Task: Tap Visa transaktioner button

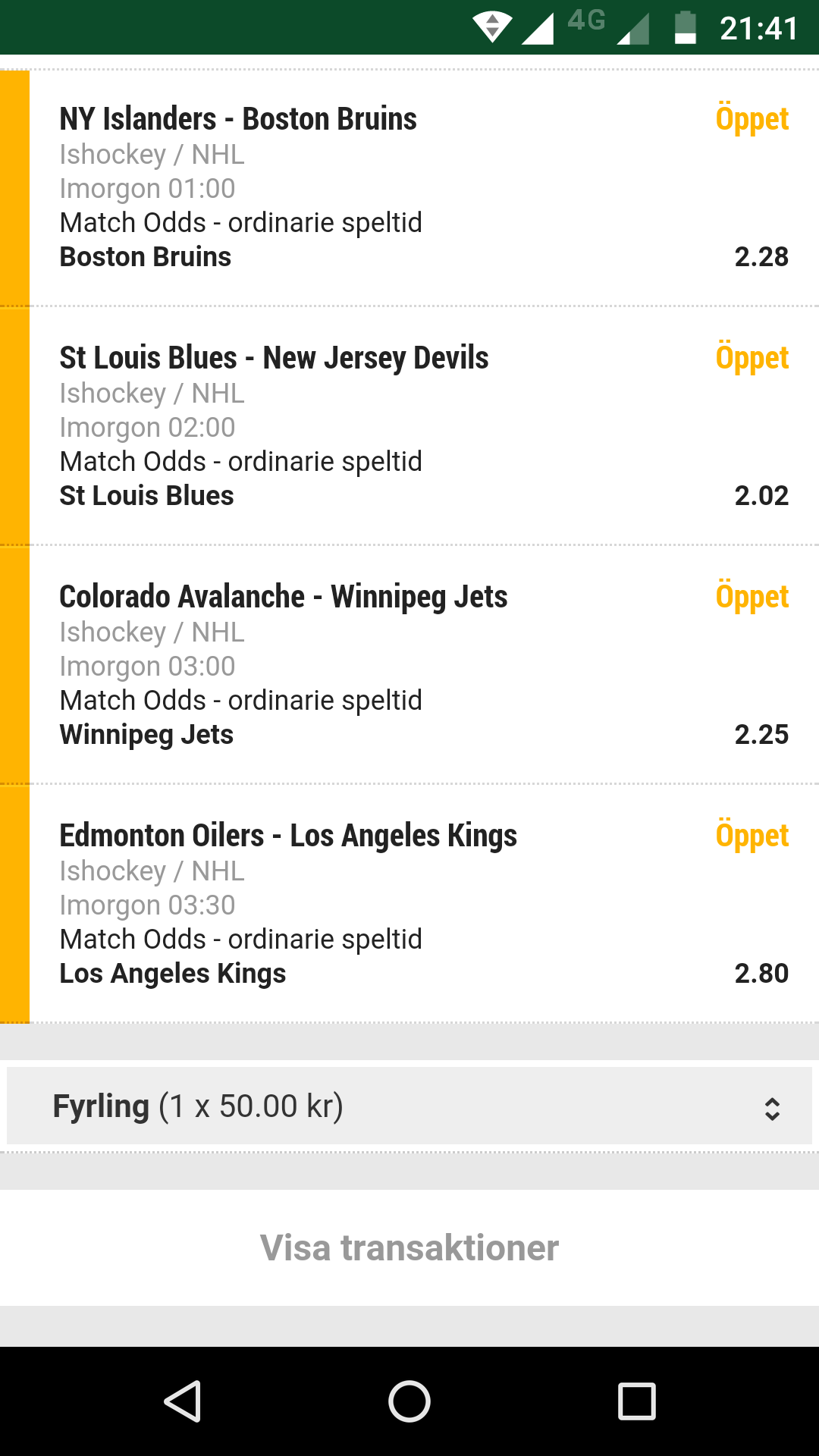Action: pyautogui.click(x=409, y=1247)
